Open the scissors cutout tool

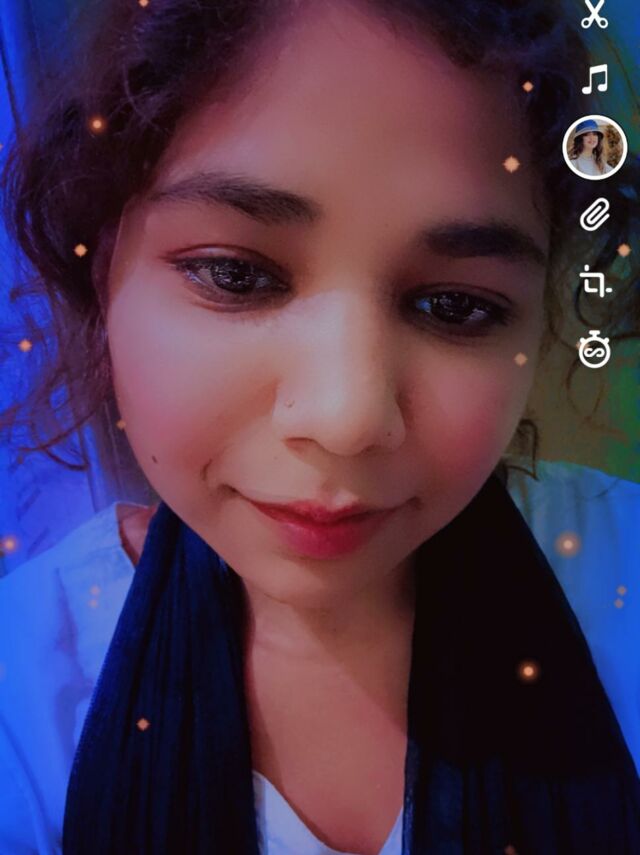pos(594,13)
